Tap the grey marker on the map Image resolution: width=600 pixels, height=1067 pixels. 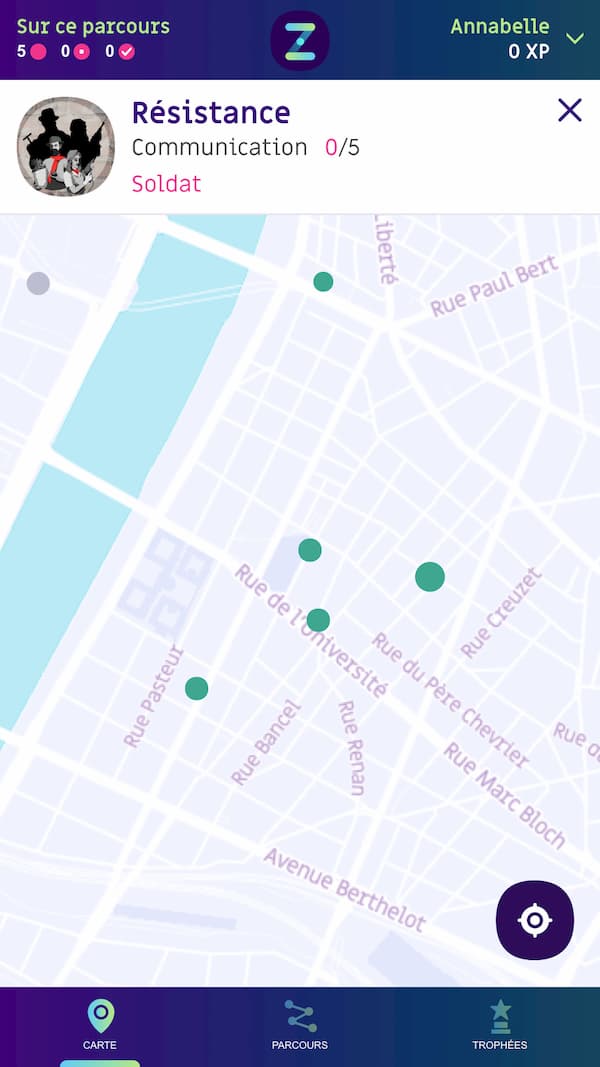coord(38,283)
